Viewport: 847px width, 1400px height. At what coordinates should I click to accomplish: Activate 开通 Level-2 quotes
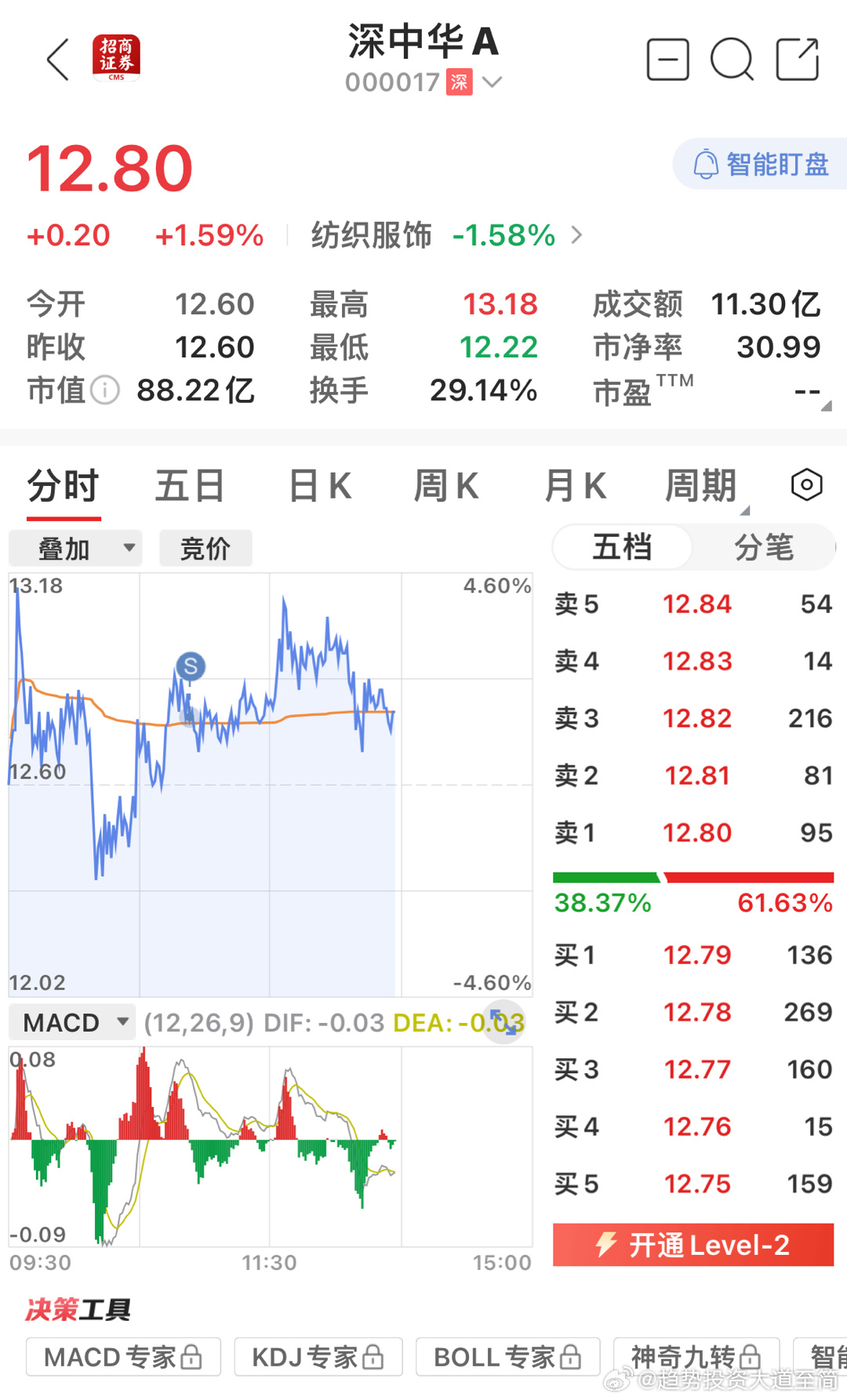click(x=693, y=1245)
